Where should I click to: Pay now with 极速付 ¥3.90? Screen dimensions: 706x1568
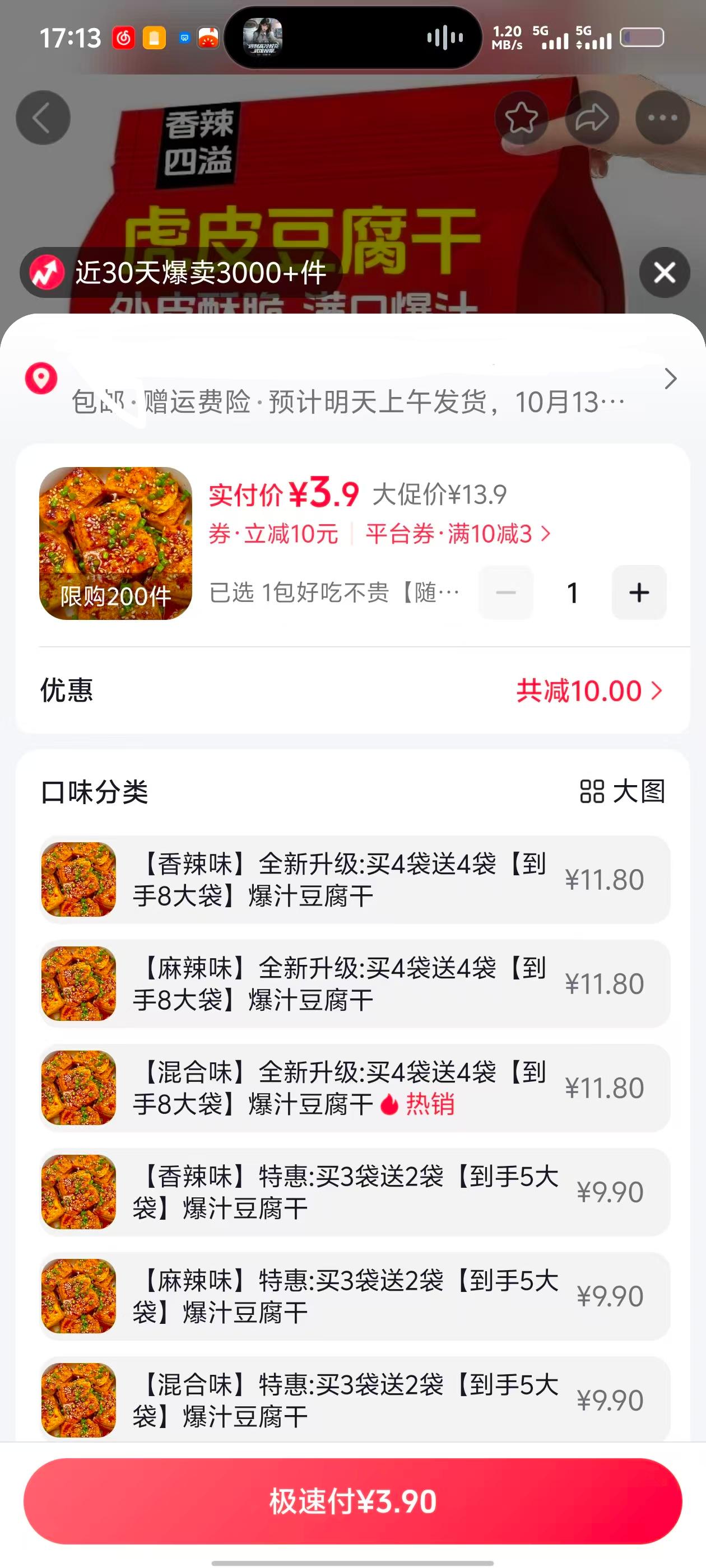point(352,1501)
